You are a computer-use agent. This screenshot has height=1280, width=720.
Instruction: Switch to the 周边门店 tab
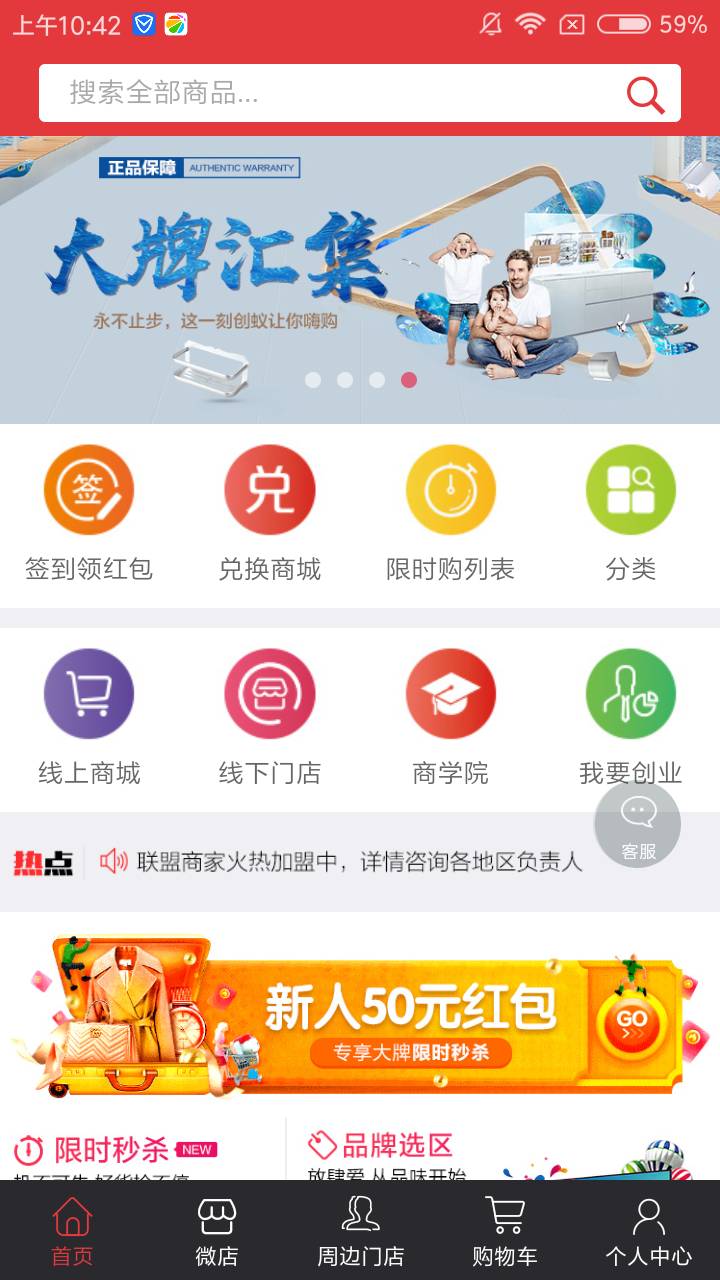360,1230
